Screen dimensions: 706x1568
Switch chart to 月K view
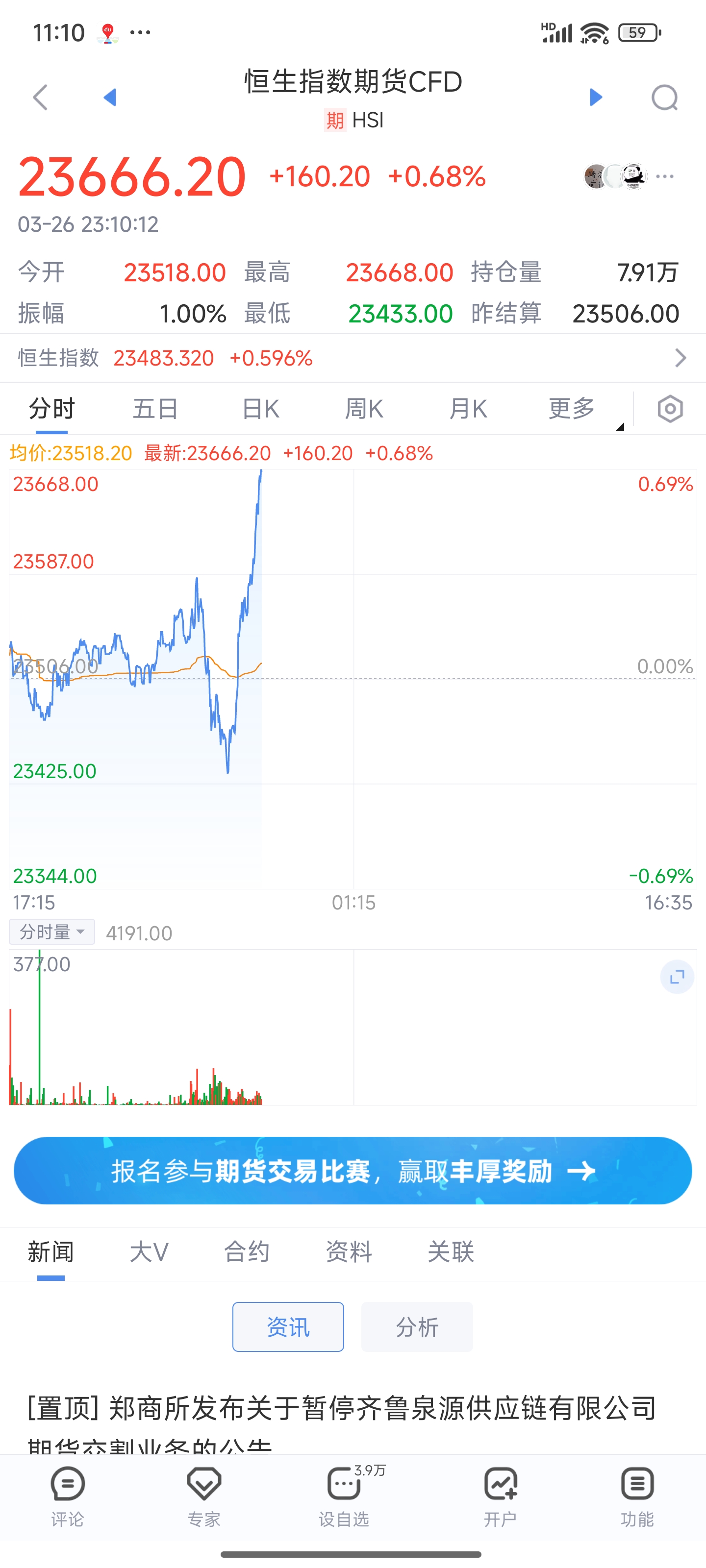[468, 409]
